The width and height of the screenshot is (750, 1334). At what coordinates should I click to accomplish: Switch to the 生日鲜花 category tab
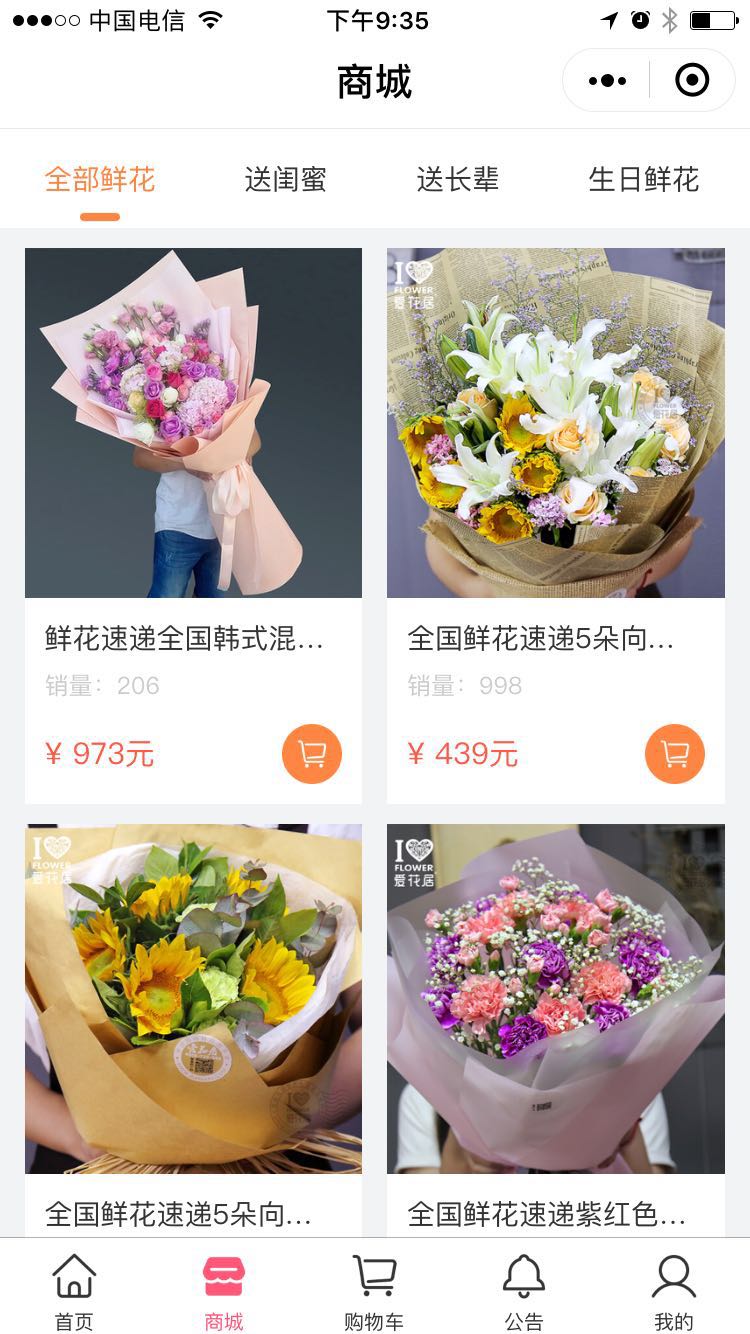pyautogui.click(x=643, y=180)
